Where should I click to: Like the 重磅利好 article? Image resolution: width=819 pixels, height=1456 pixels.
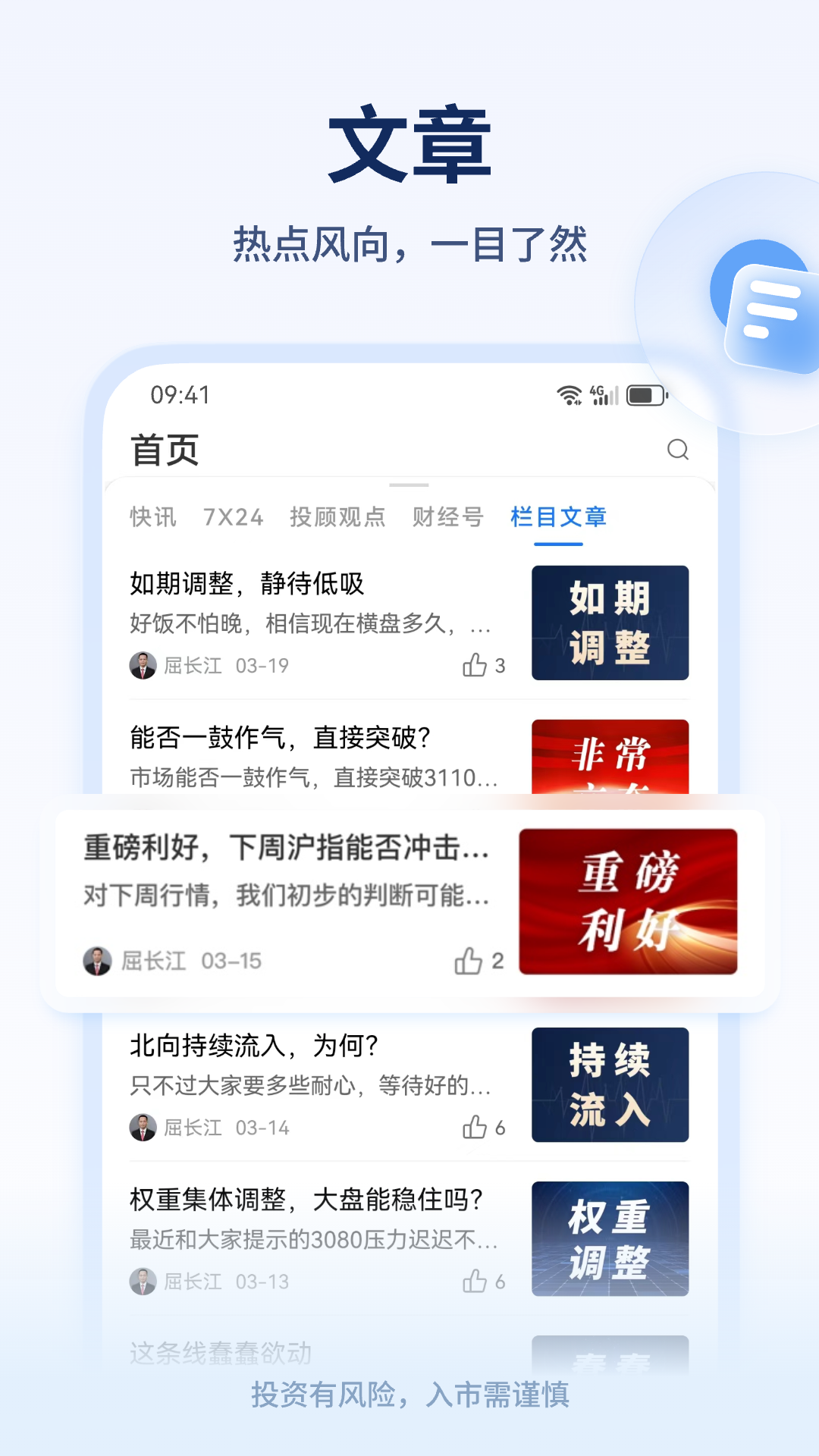[468, 960]
